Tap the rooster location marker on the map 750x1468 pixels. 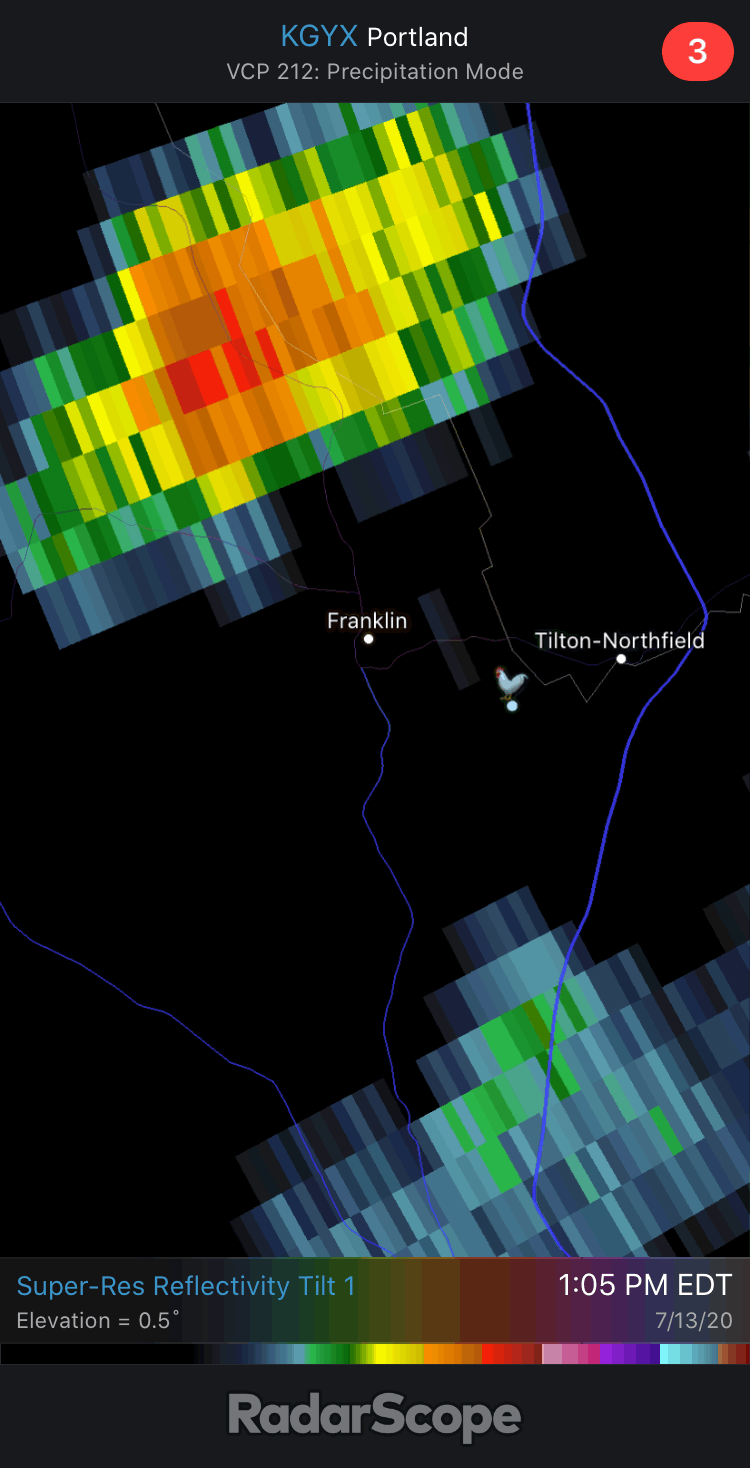(x=511, y=687)
